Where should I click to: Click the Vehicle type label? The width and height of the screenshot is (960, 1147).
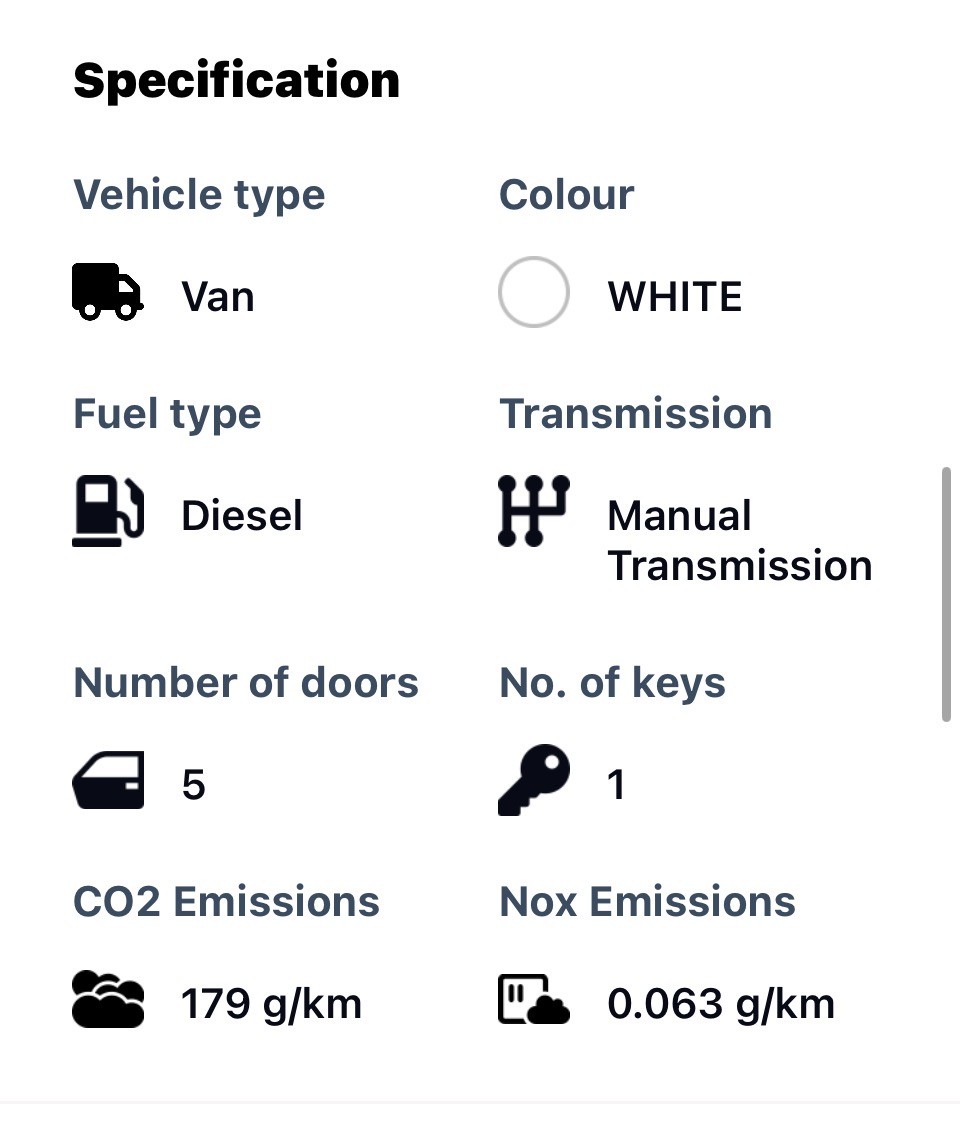[199, 195]
